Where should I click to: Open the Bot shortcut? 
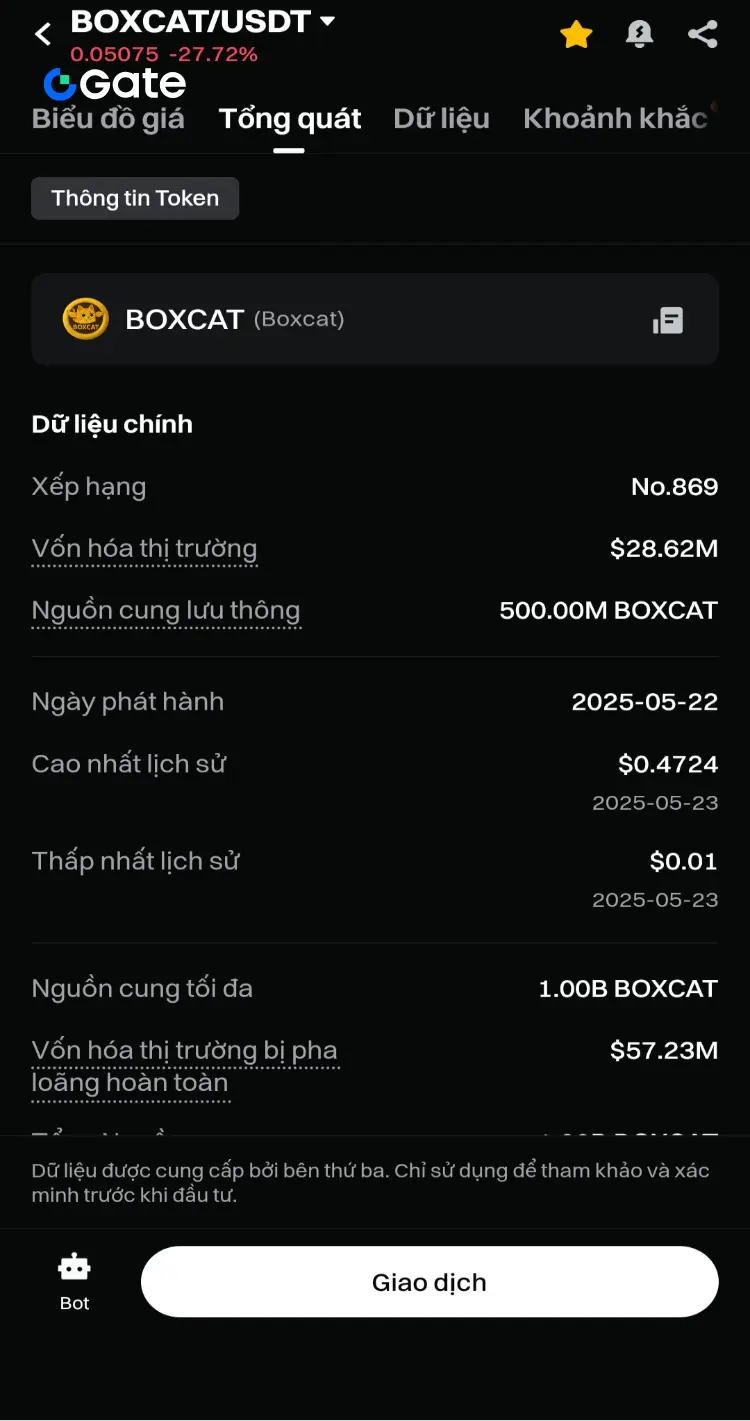pyautogui.click(x=74, y=1282)
